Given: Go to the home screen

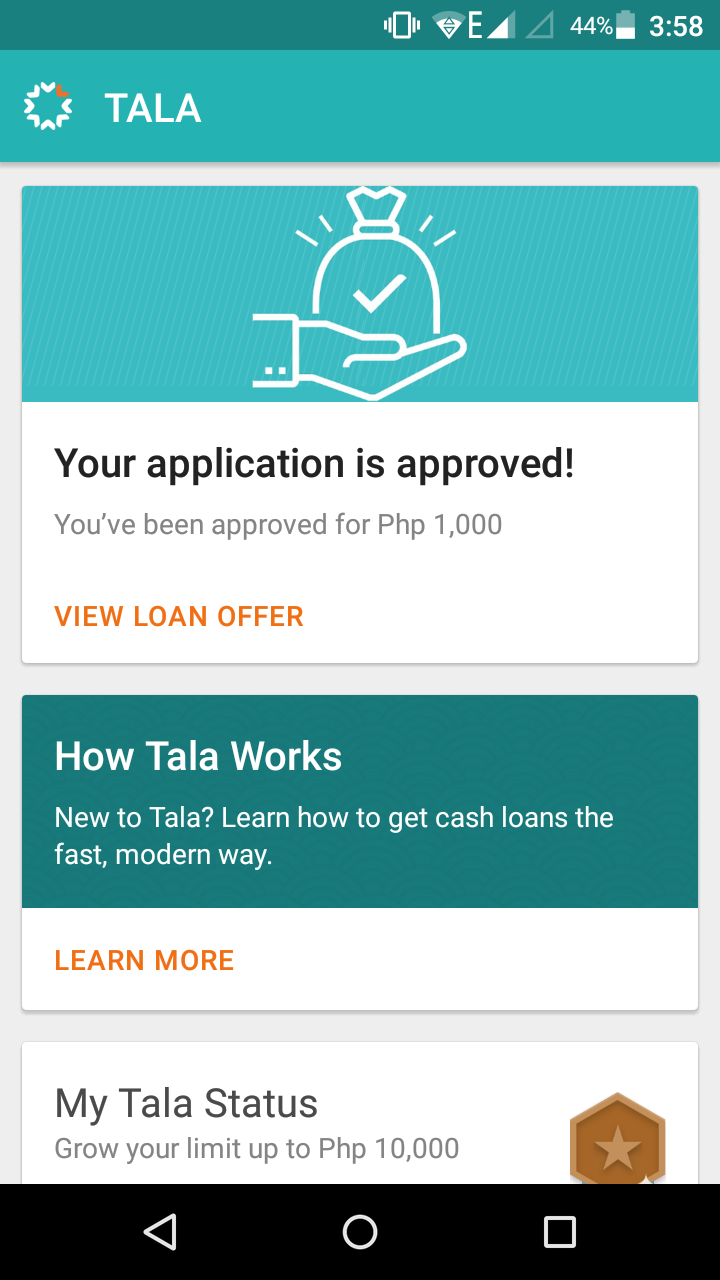Looking at the screenshot, I should (x=360, y=1232).
